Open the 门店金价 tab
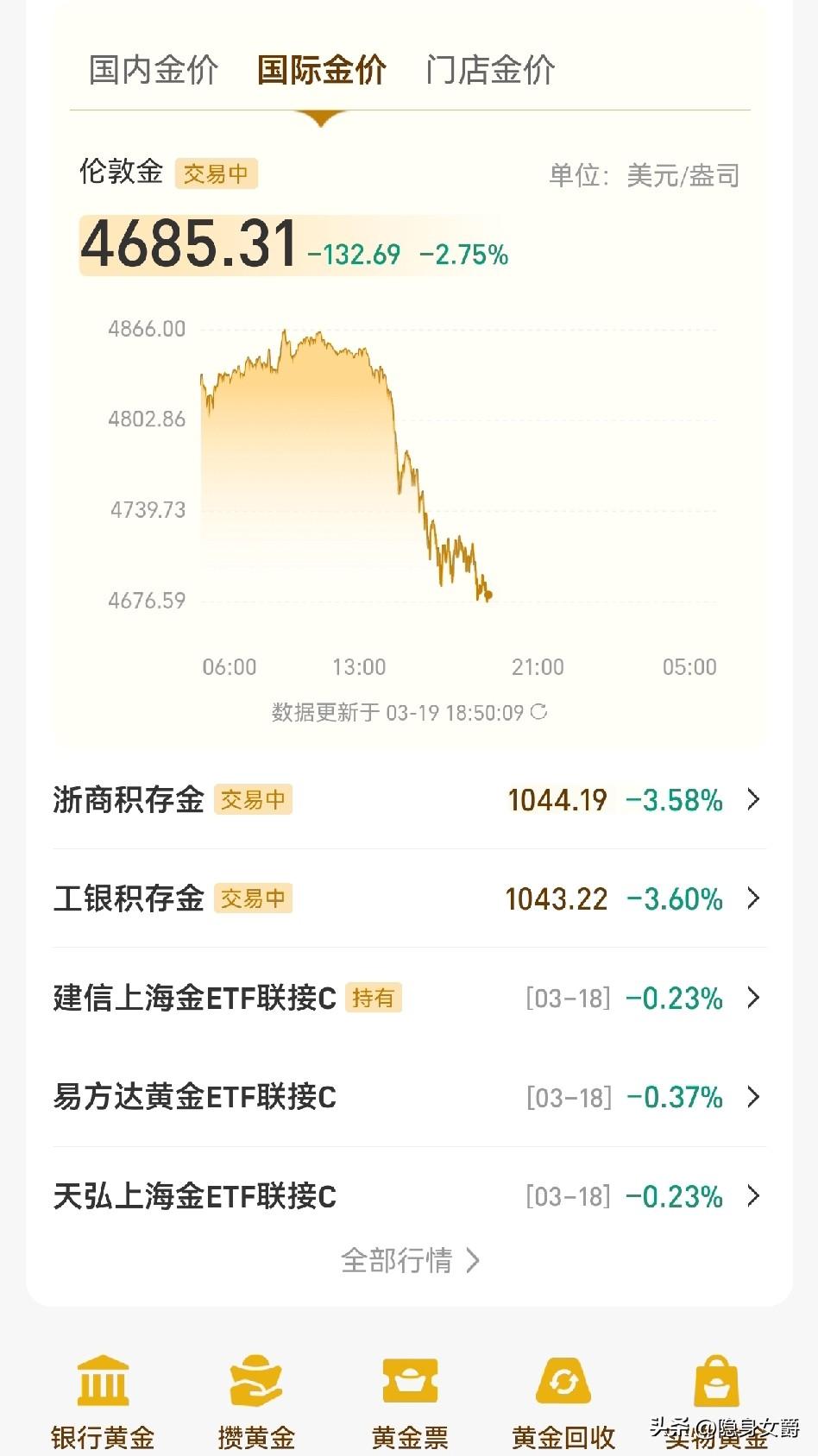The width and height of the screenshot is (818, 1456). (490, 70)
